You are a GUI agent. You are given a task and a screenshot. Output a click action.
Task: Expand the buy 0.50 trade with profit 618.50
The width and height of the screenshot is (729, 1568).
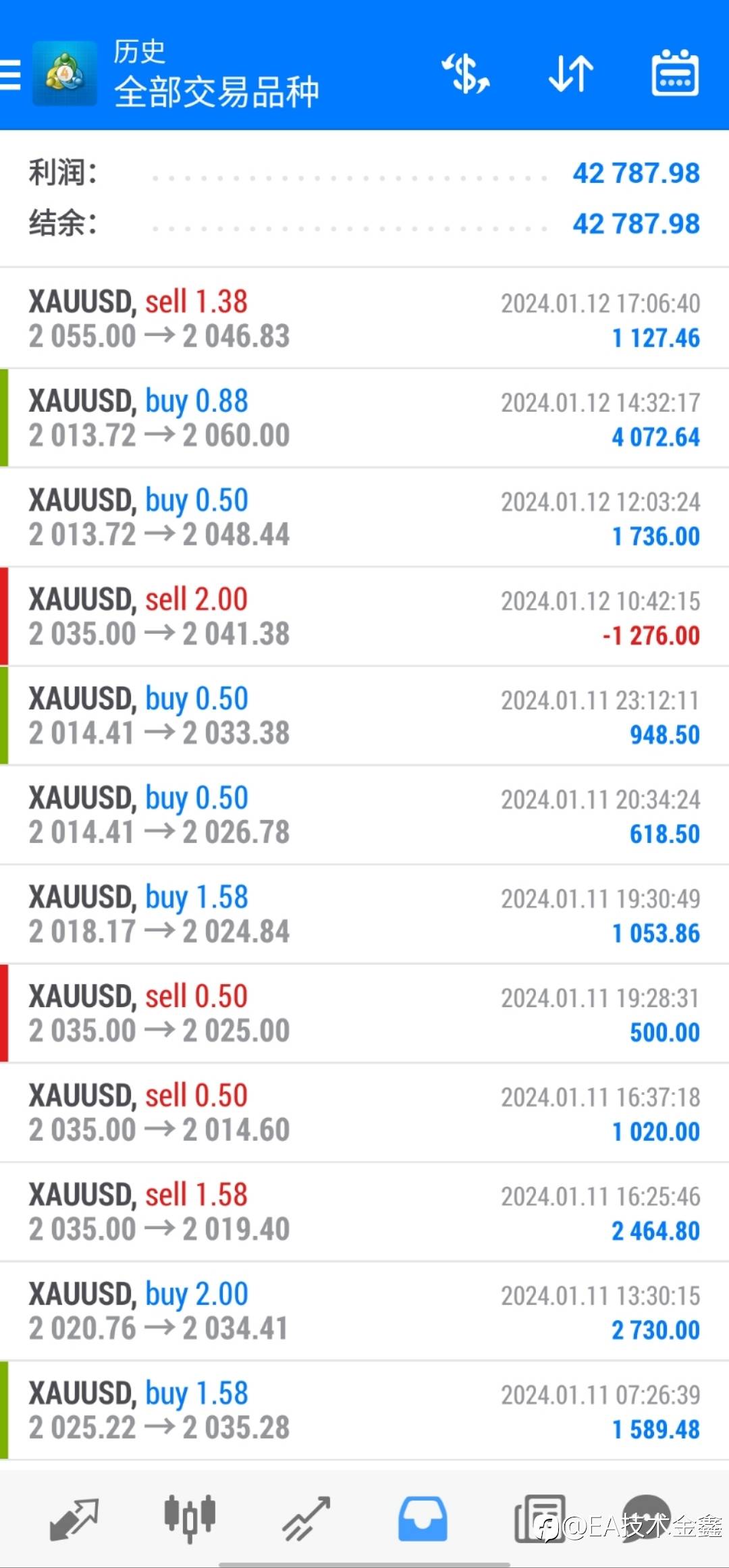tap(364, 815)
